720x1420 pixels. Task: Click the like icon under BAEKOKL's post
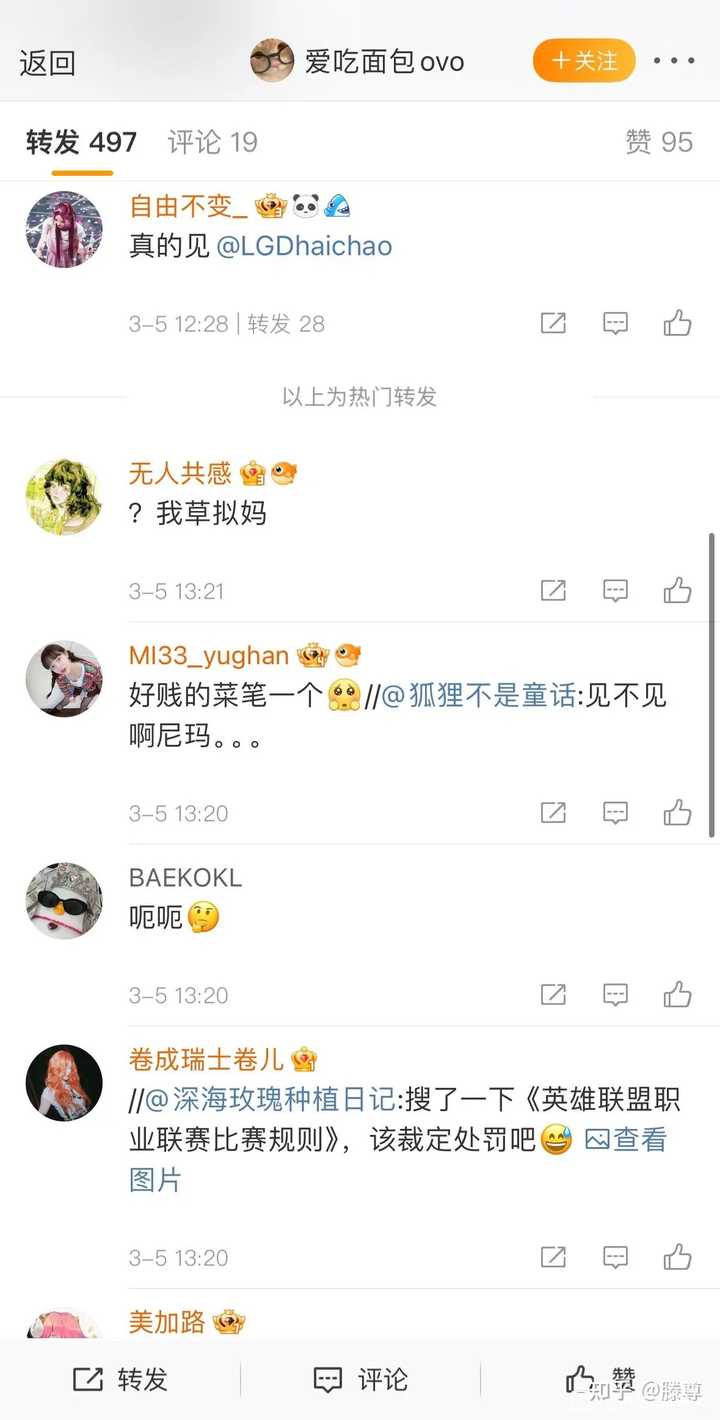pyautogui.click(x=678, y=995)
